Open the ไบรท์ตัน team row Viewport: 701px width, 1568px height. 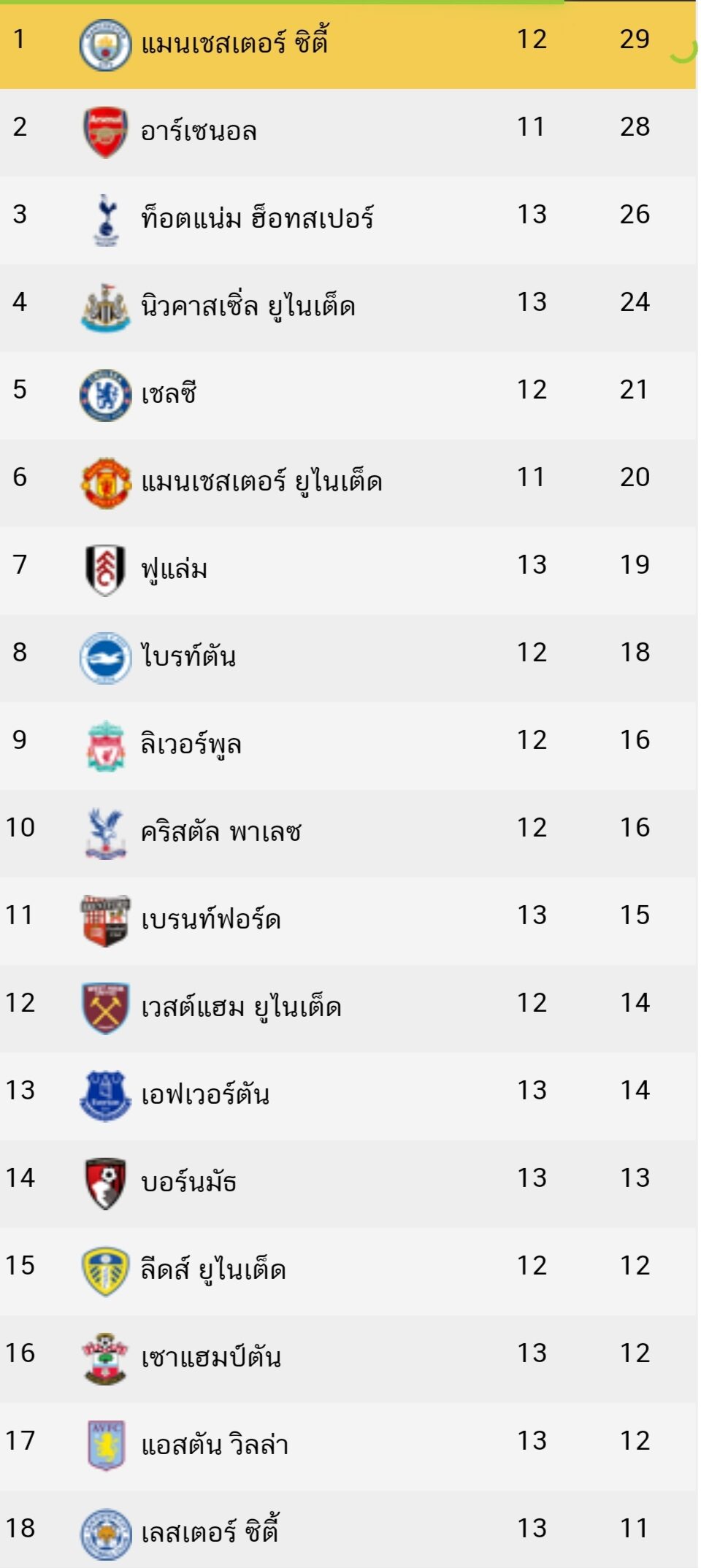pos(348,658)
